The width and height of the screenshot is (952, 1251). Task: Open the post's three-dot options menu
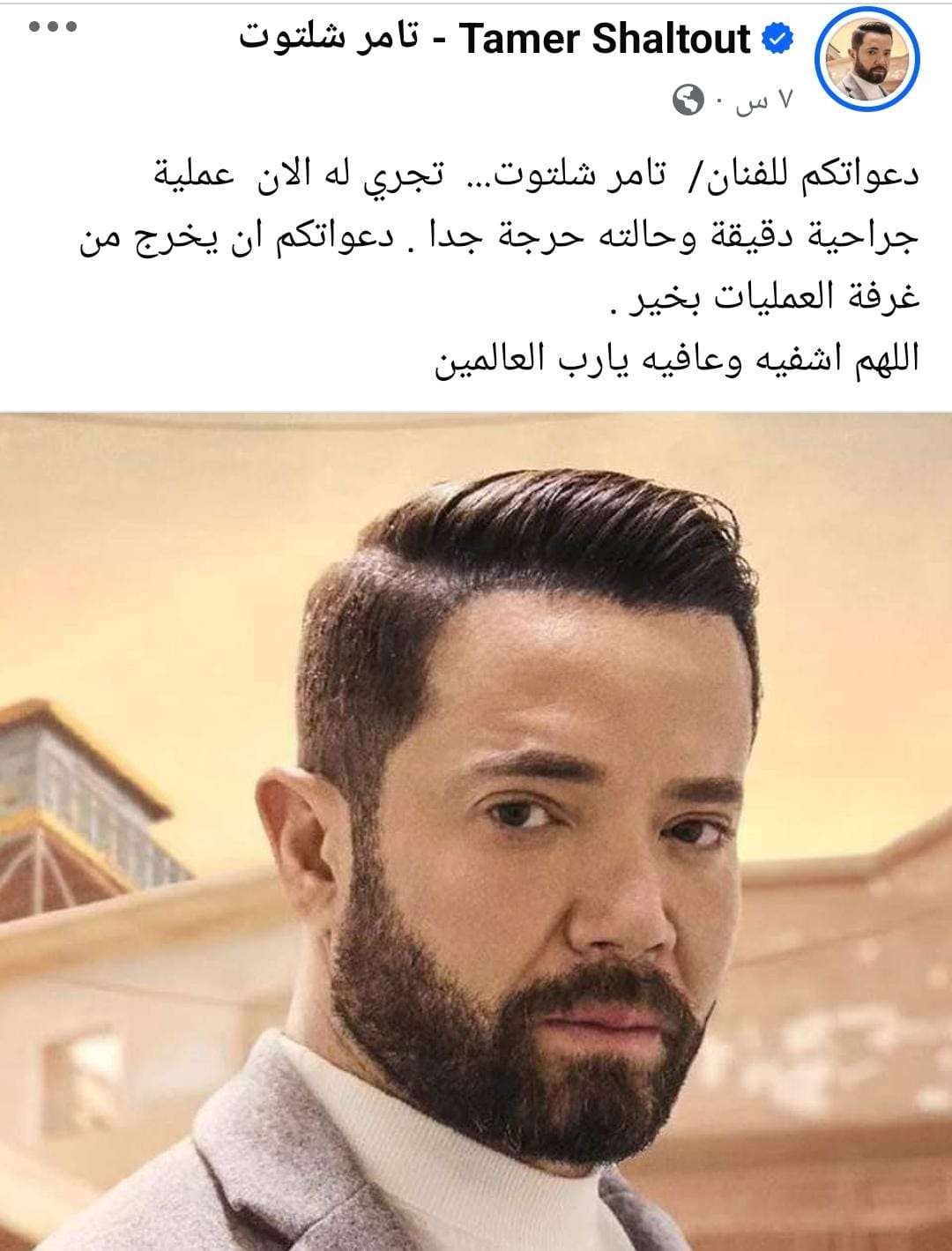(53, 26)
